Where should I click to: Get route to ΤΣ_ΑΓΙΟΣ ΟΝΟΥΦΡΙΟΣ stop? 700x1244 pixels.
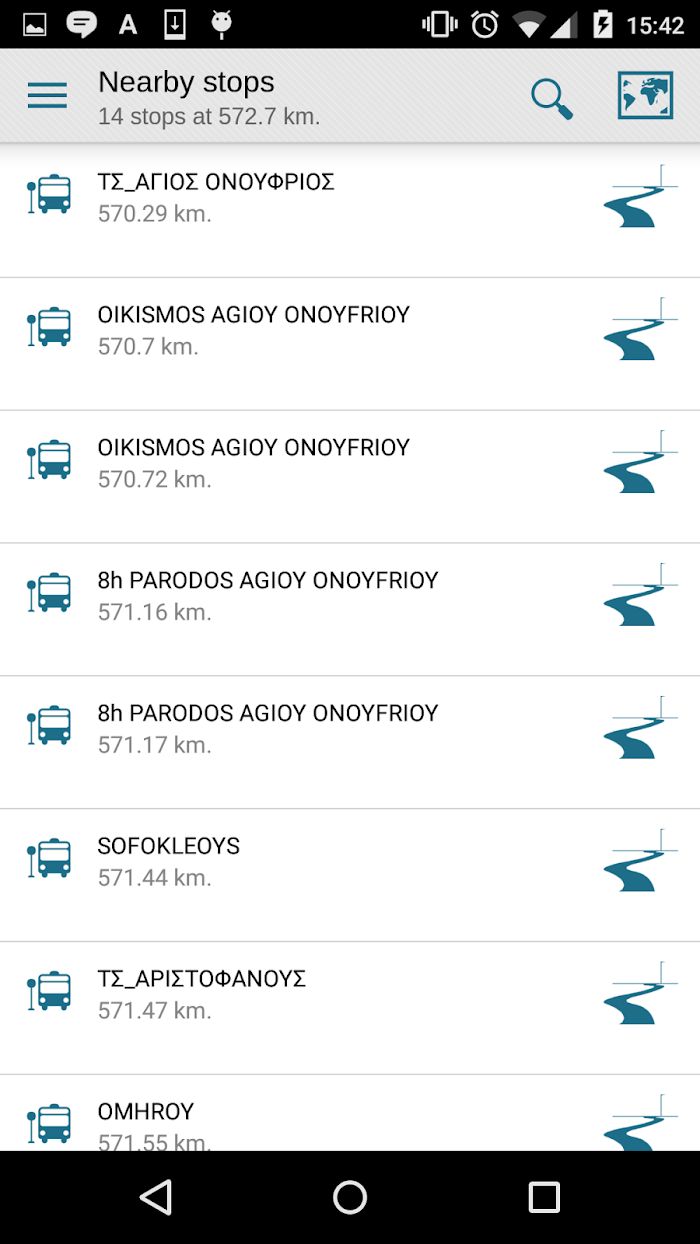[x=640, y=197]
